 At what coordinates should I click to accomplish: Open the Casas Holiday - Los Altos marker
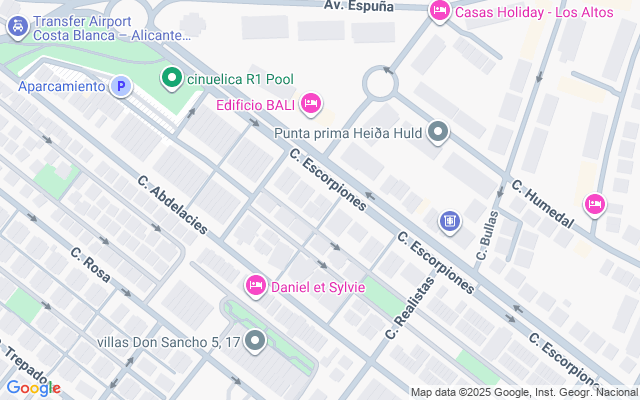(439, 11)
